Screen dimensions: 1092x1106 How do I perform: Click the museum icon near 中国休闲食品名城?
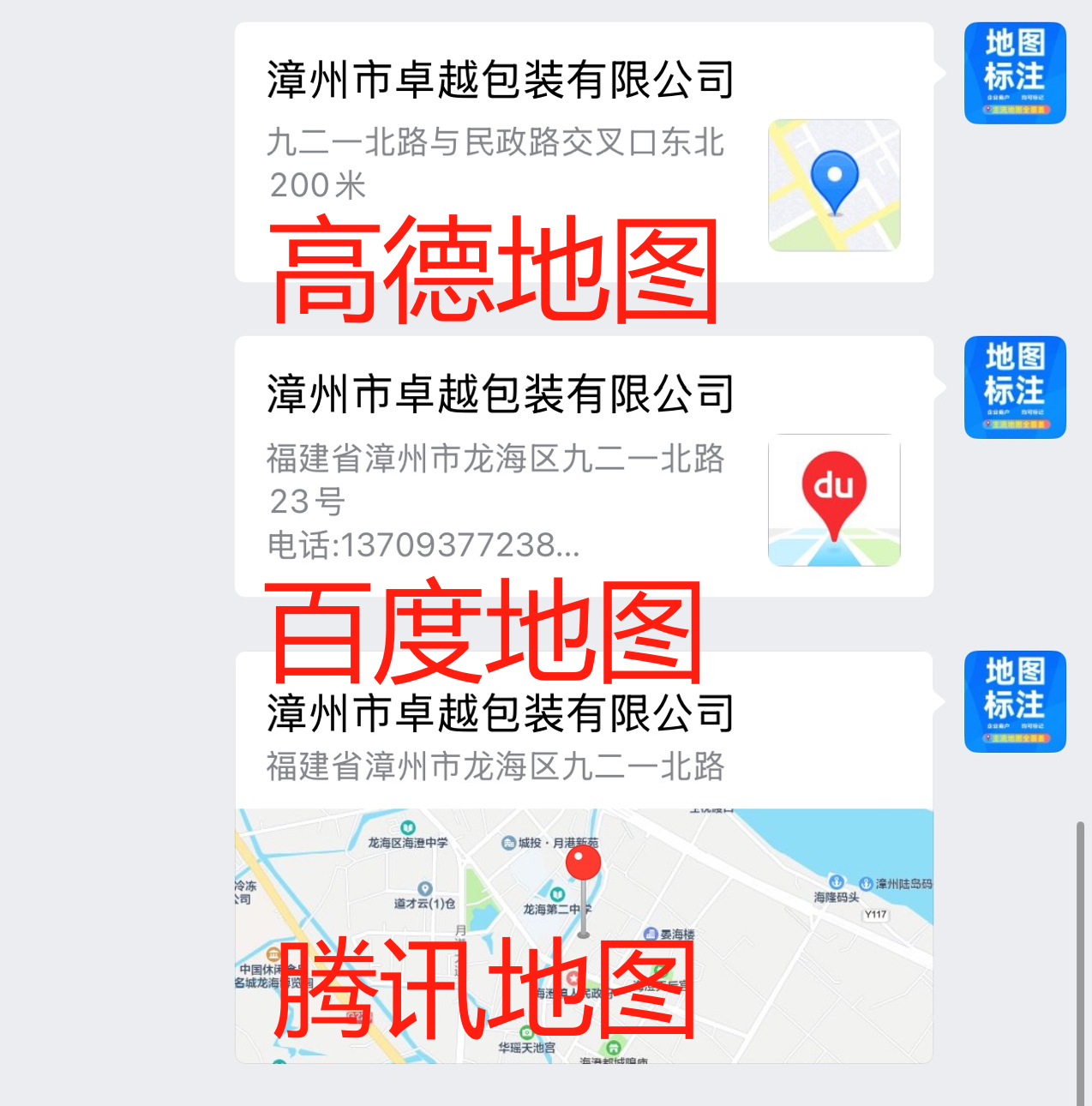[x=273, y=956]
